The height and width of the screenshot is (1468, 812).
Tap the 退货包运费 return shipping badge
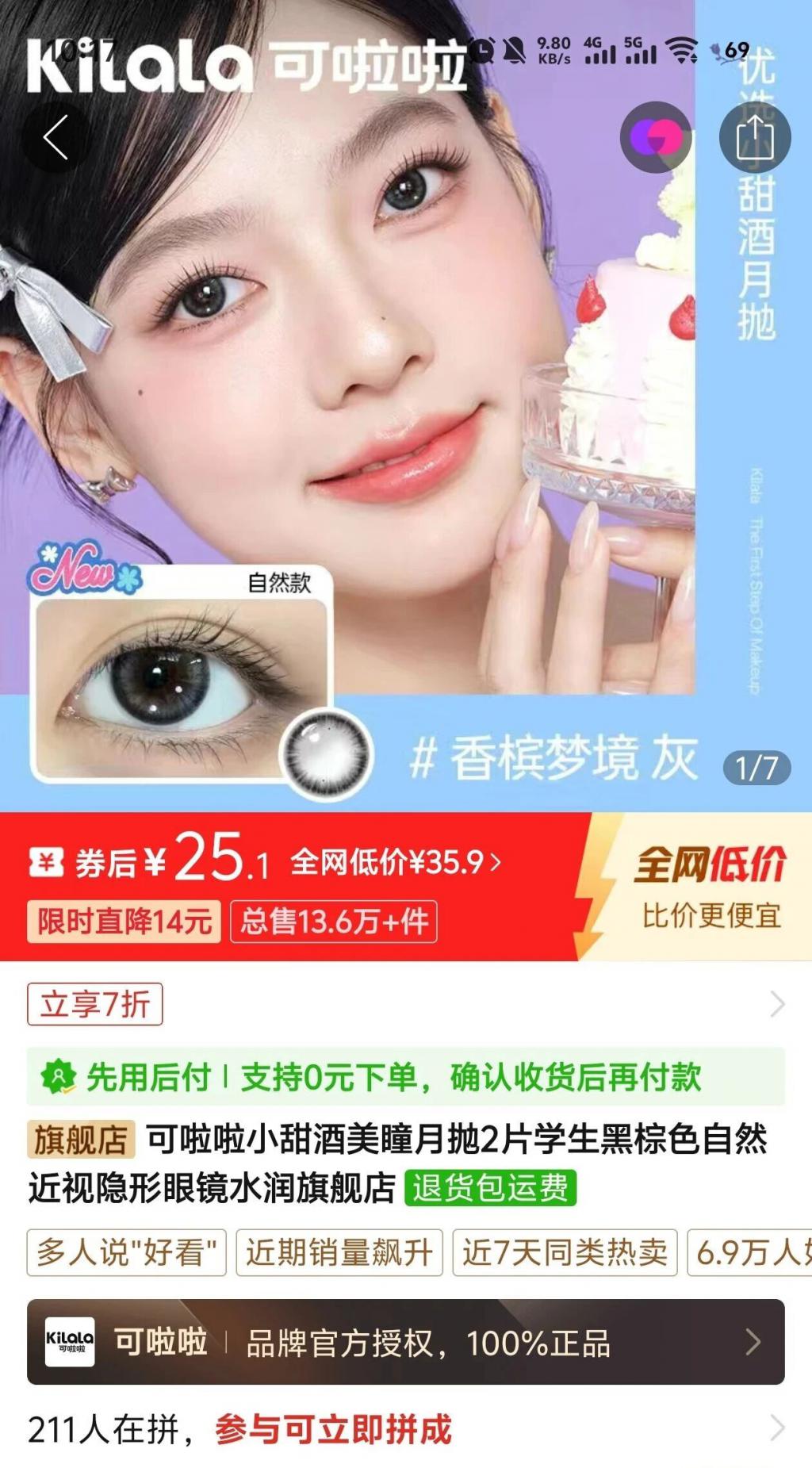(490, 1188)
